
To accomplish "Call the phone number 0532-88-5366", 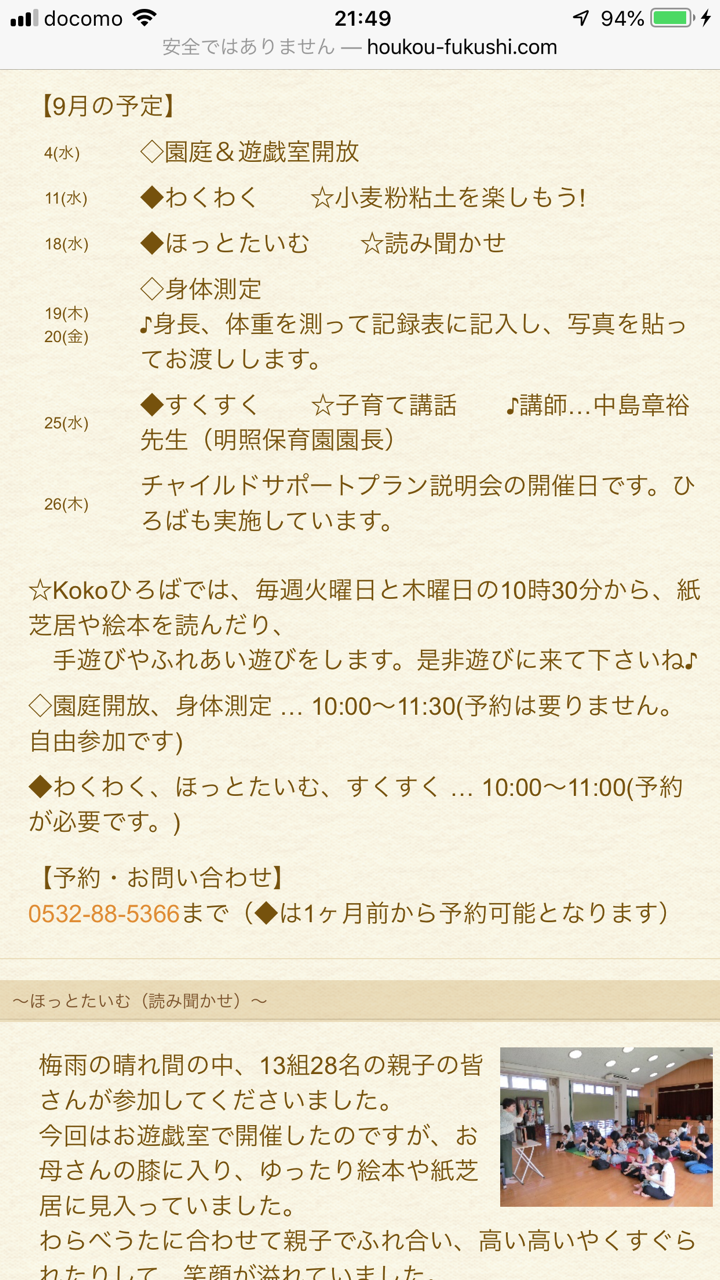I will pos(104,914).
